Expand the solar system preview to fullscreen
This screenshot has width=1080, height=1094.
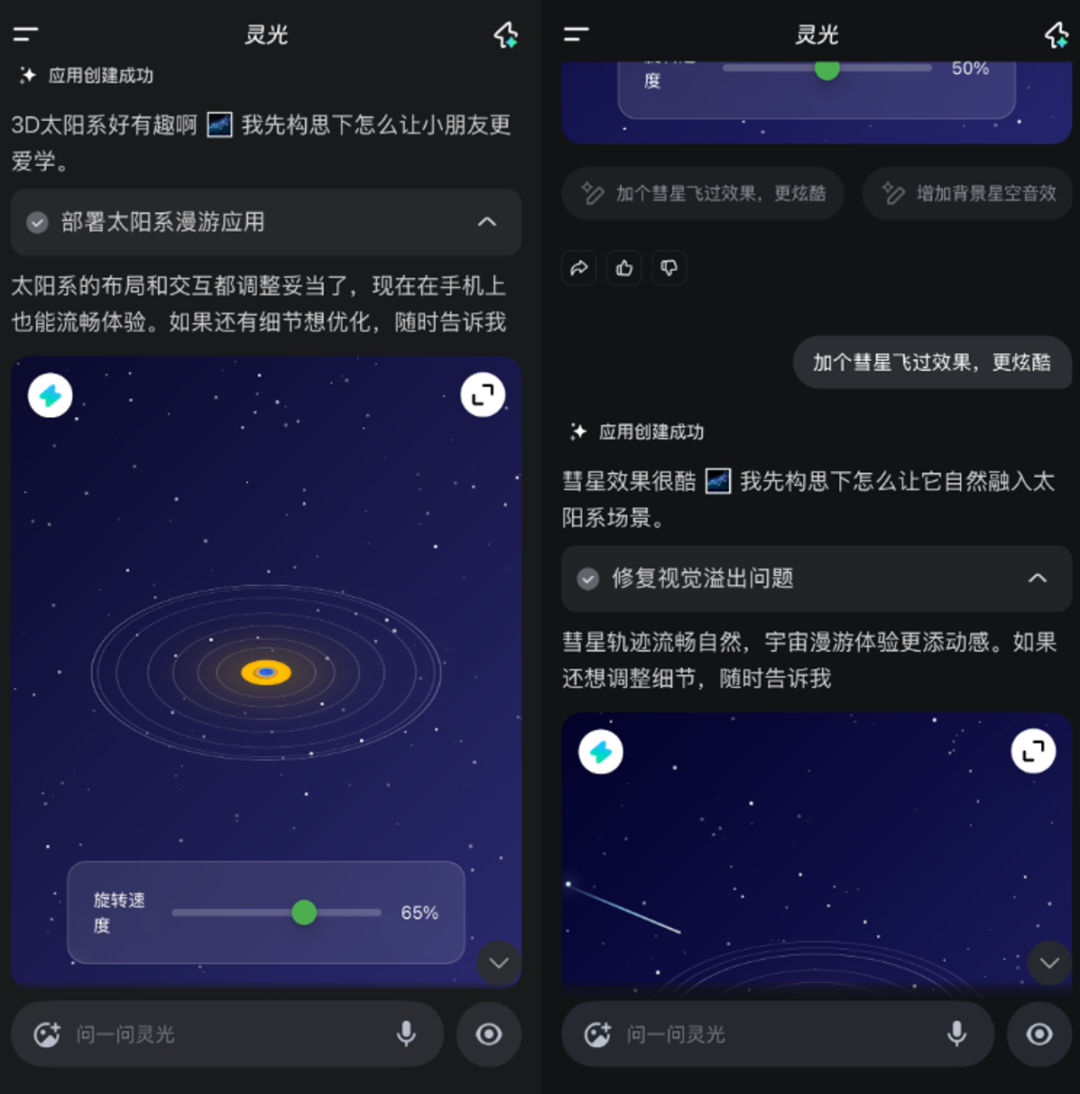coord(483,394)
